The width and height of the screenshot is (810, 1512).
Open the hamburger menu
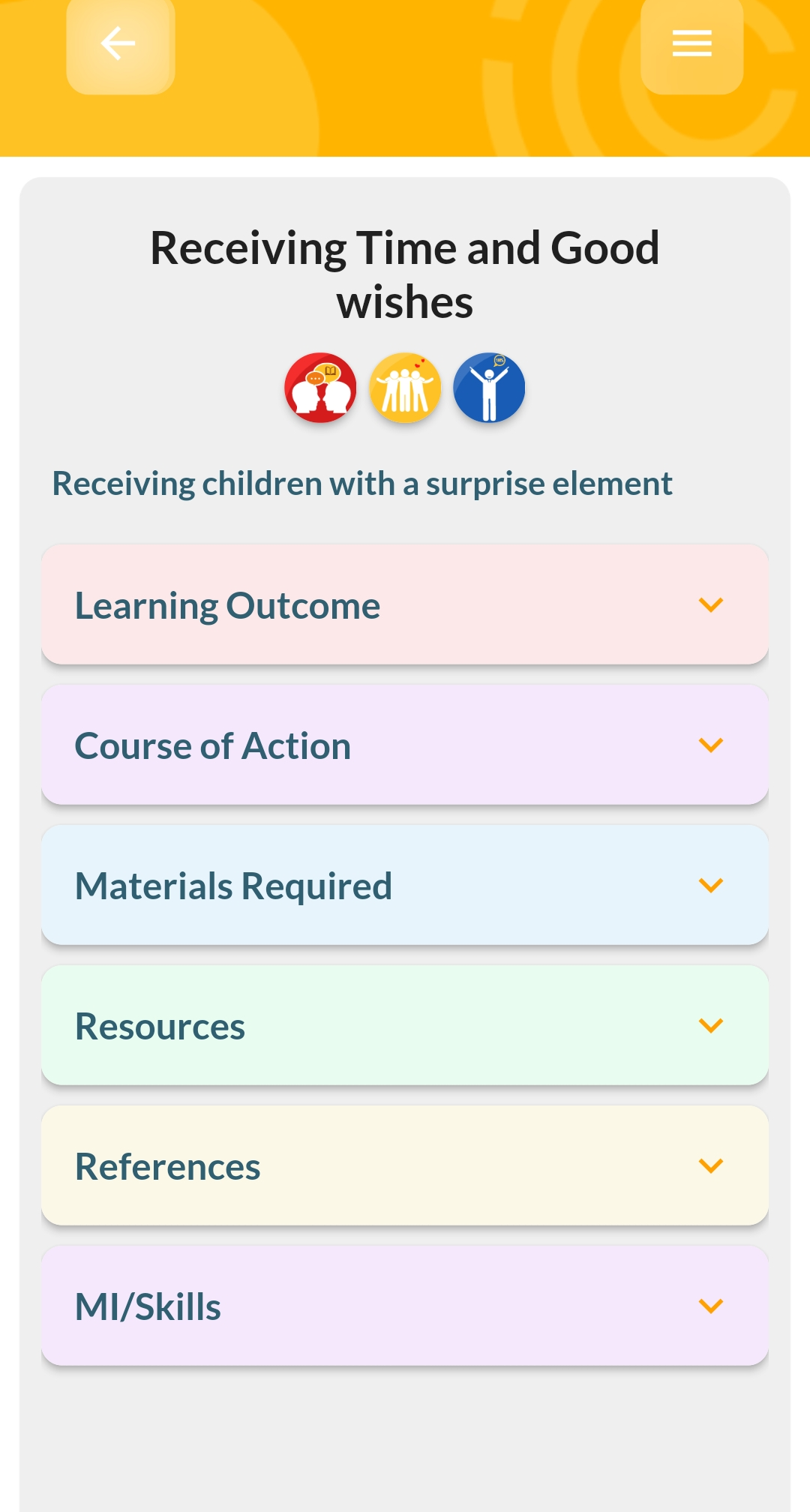pyautogui.click(x=691, y=43)
